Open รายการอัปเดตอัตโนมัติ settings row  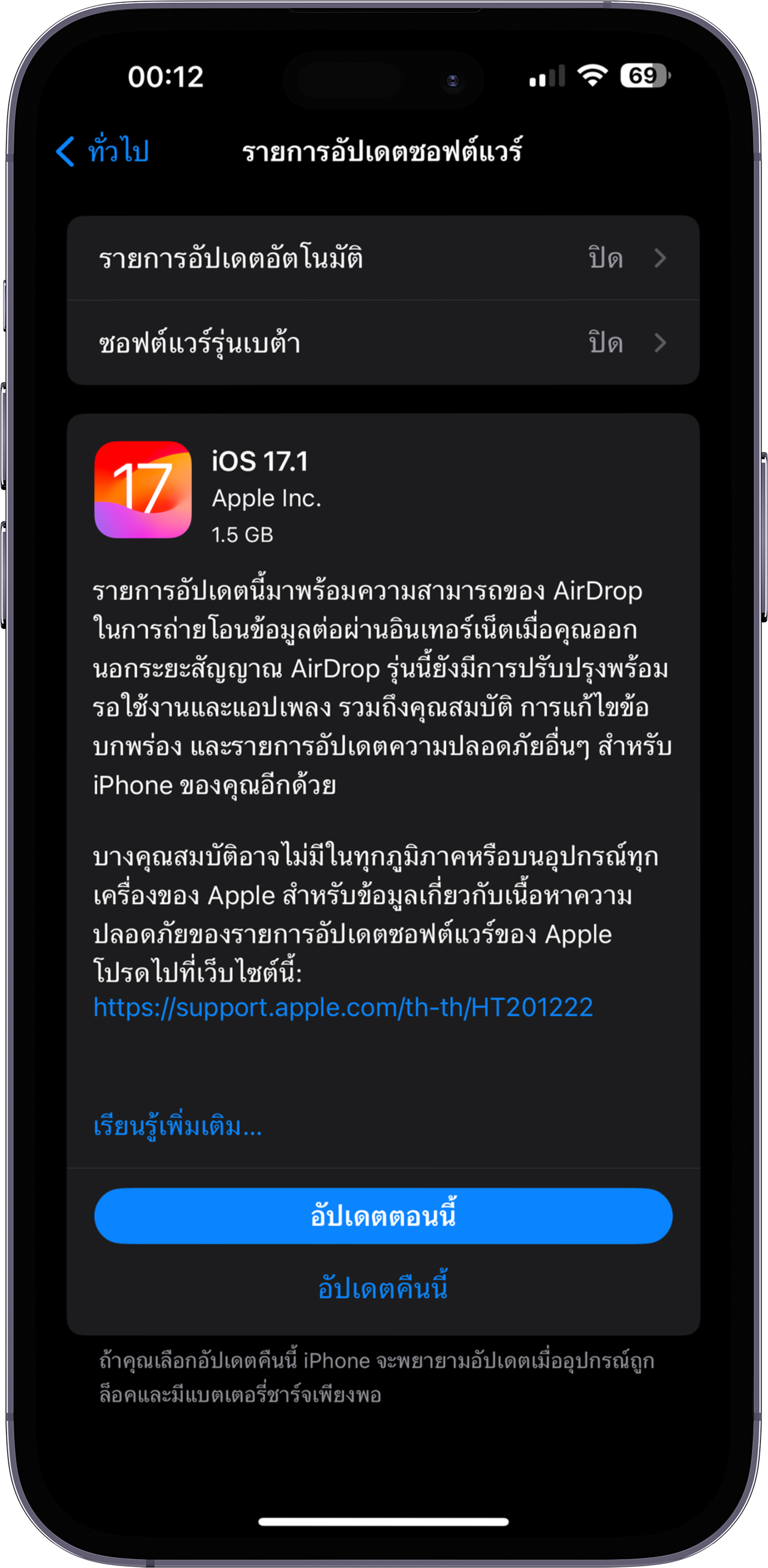pyautogui.click(x=383, y=259)
